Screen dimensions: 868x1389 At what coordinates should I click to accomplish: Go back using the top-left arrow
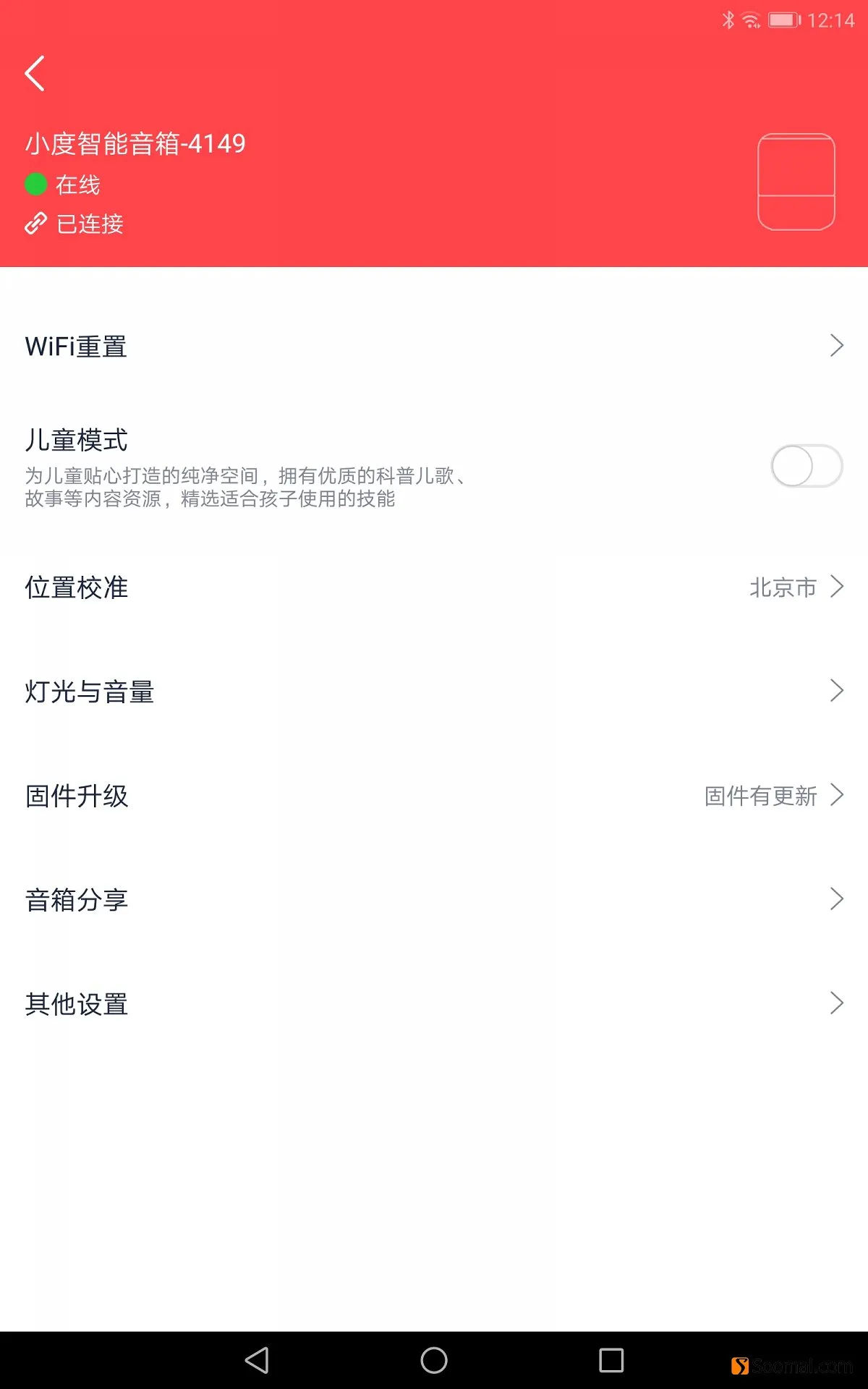tap(35, 73)
